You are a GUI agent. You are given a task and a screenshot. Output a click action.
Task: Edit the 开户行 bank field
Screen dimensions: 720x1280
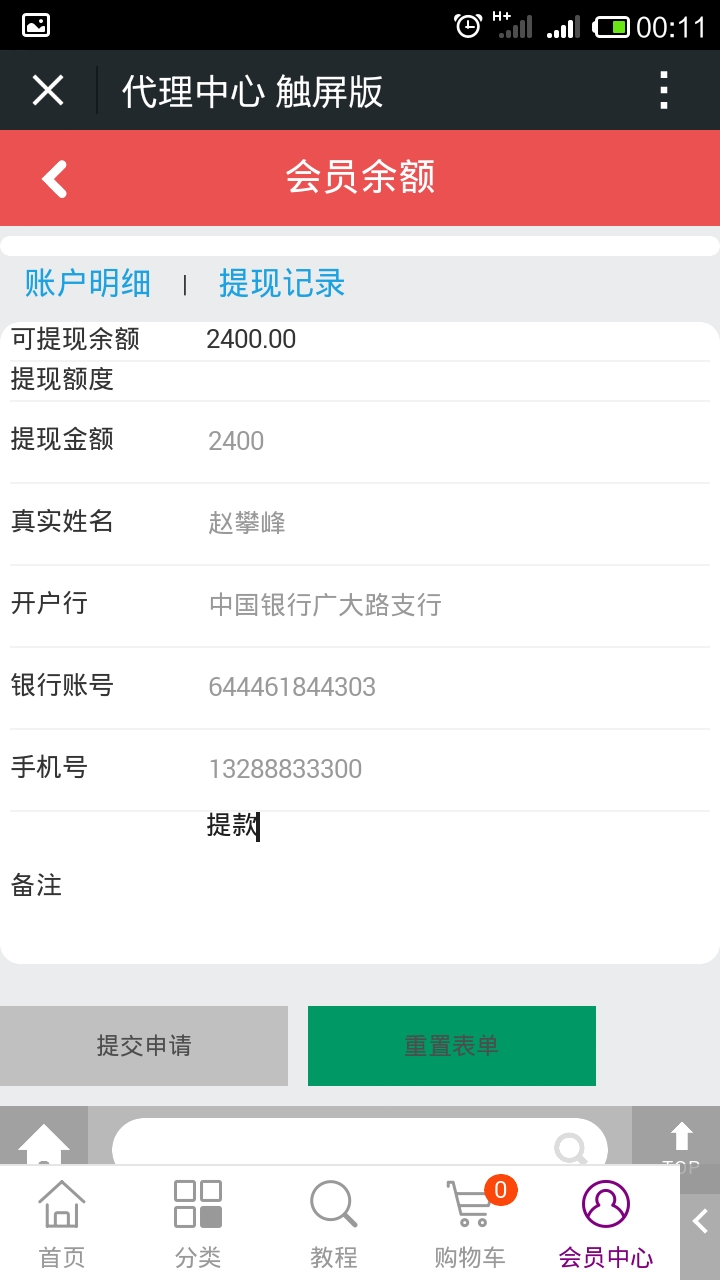tap(450, 605)
